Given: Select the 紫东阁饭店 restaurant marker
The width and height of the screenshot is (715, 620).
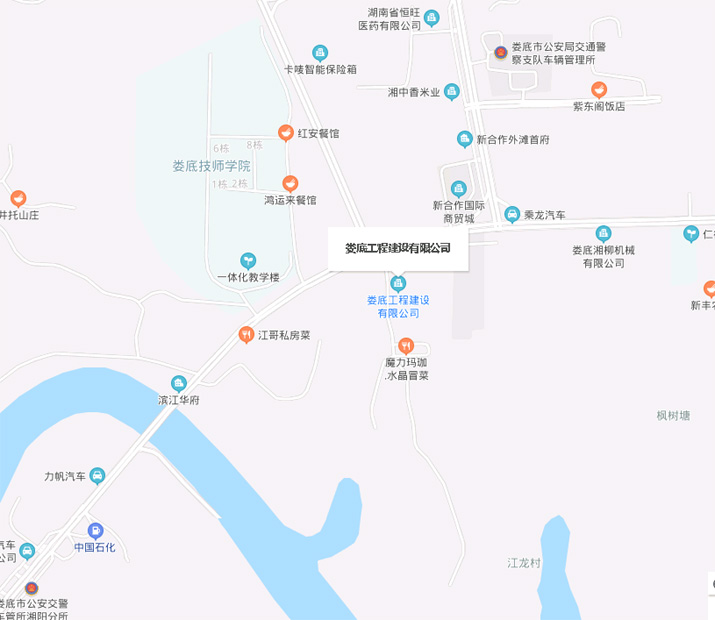Looking at the screenshot, I should click(x=599, y=90).
